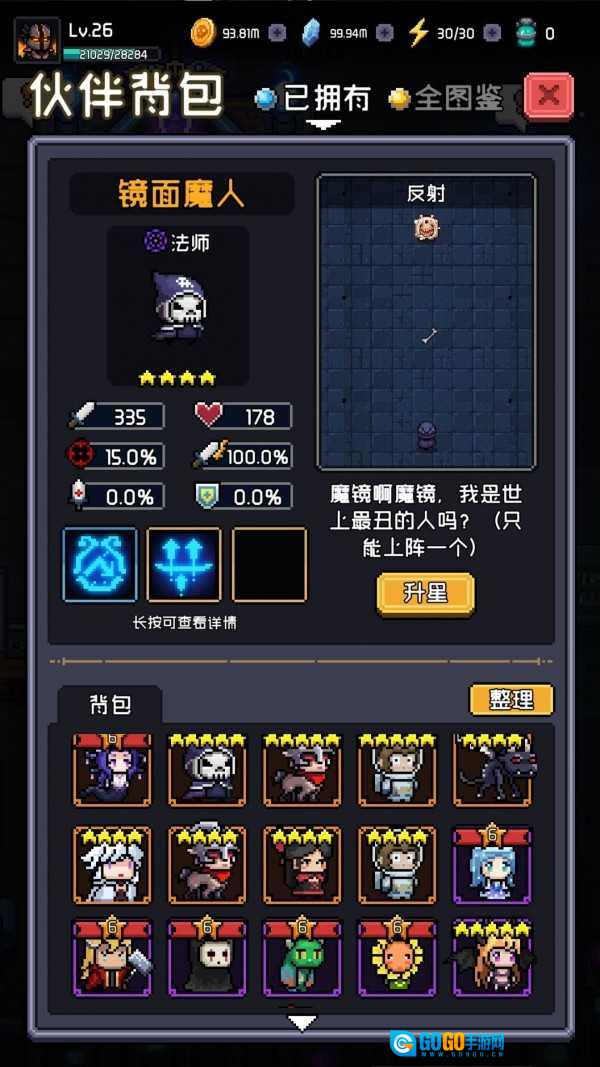600x1067 pixels.
Task: Tap the 整理 sort button
Action: 512,700
